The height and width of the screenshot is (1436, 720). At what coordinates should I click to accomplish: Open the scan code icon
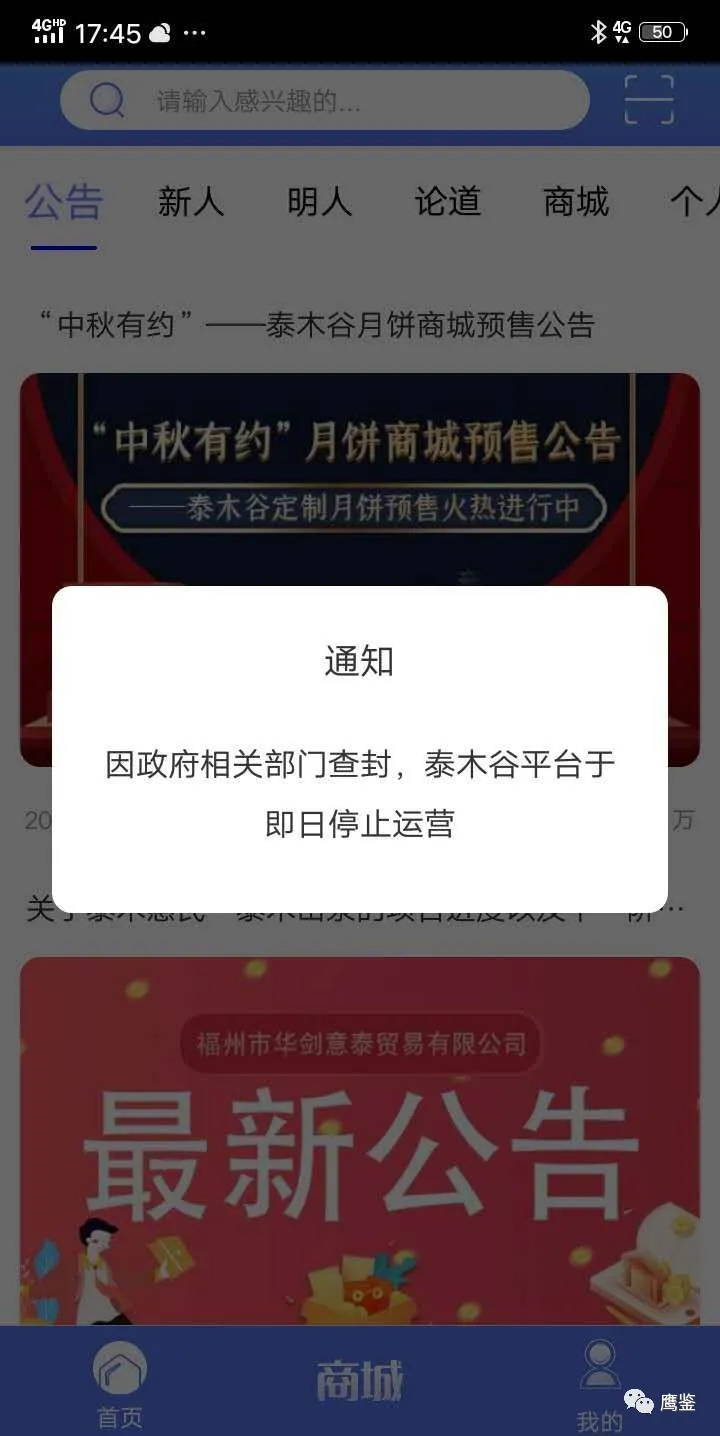tap(649, 100)
